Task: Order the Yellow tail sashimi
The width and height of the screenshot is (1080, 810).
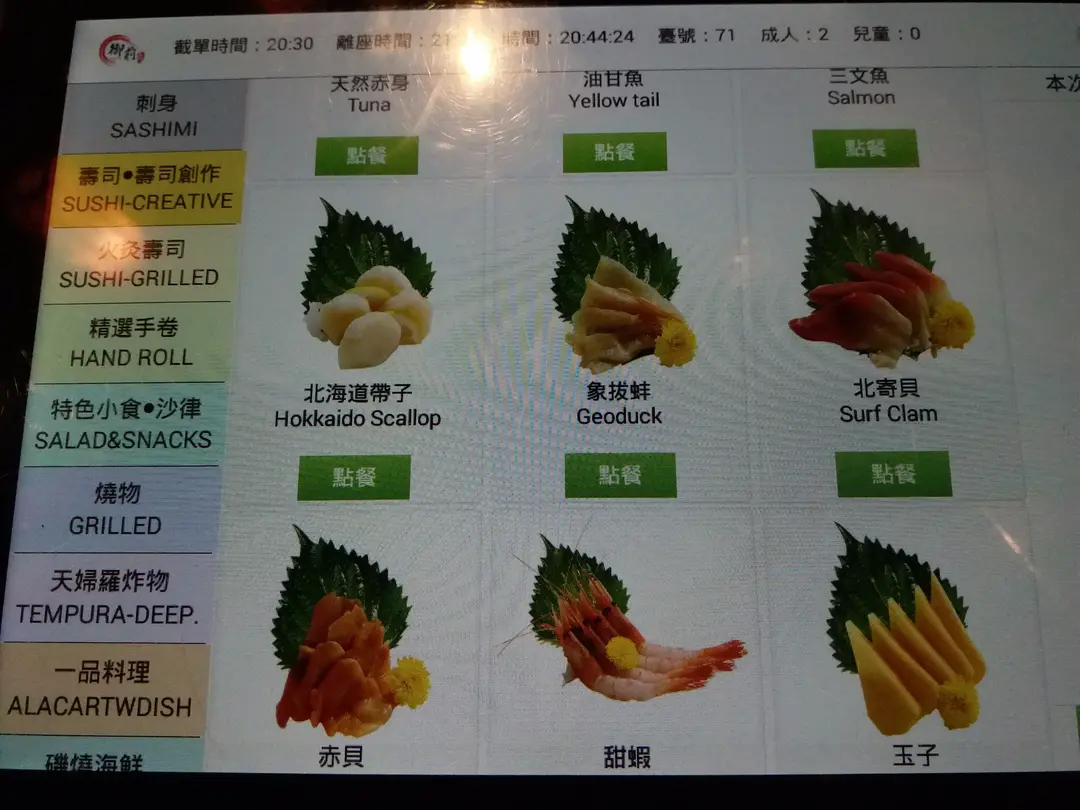Action: click(614, 152)
